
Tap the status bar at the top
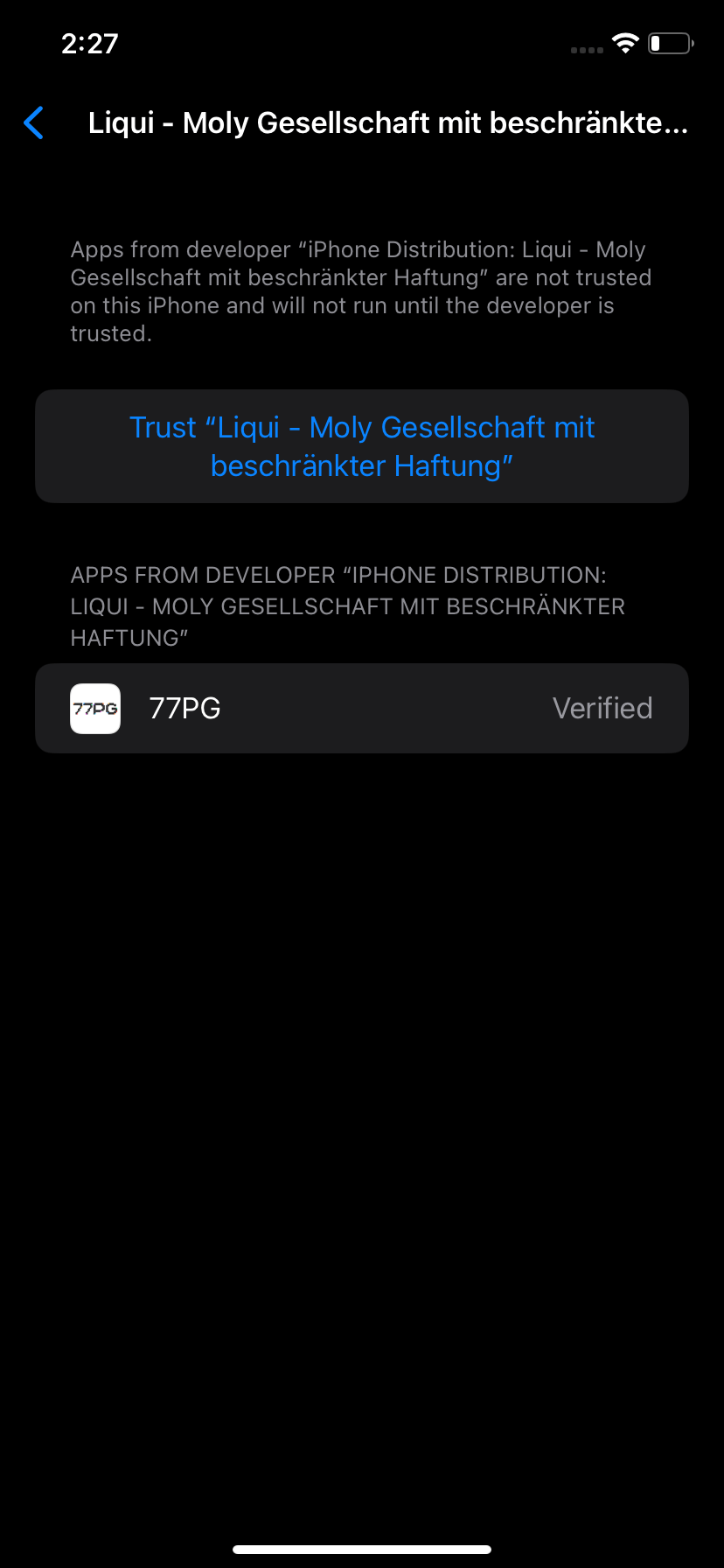point(362,44)
